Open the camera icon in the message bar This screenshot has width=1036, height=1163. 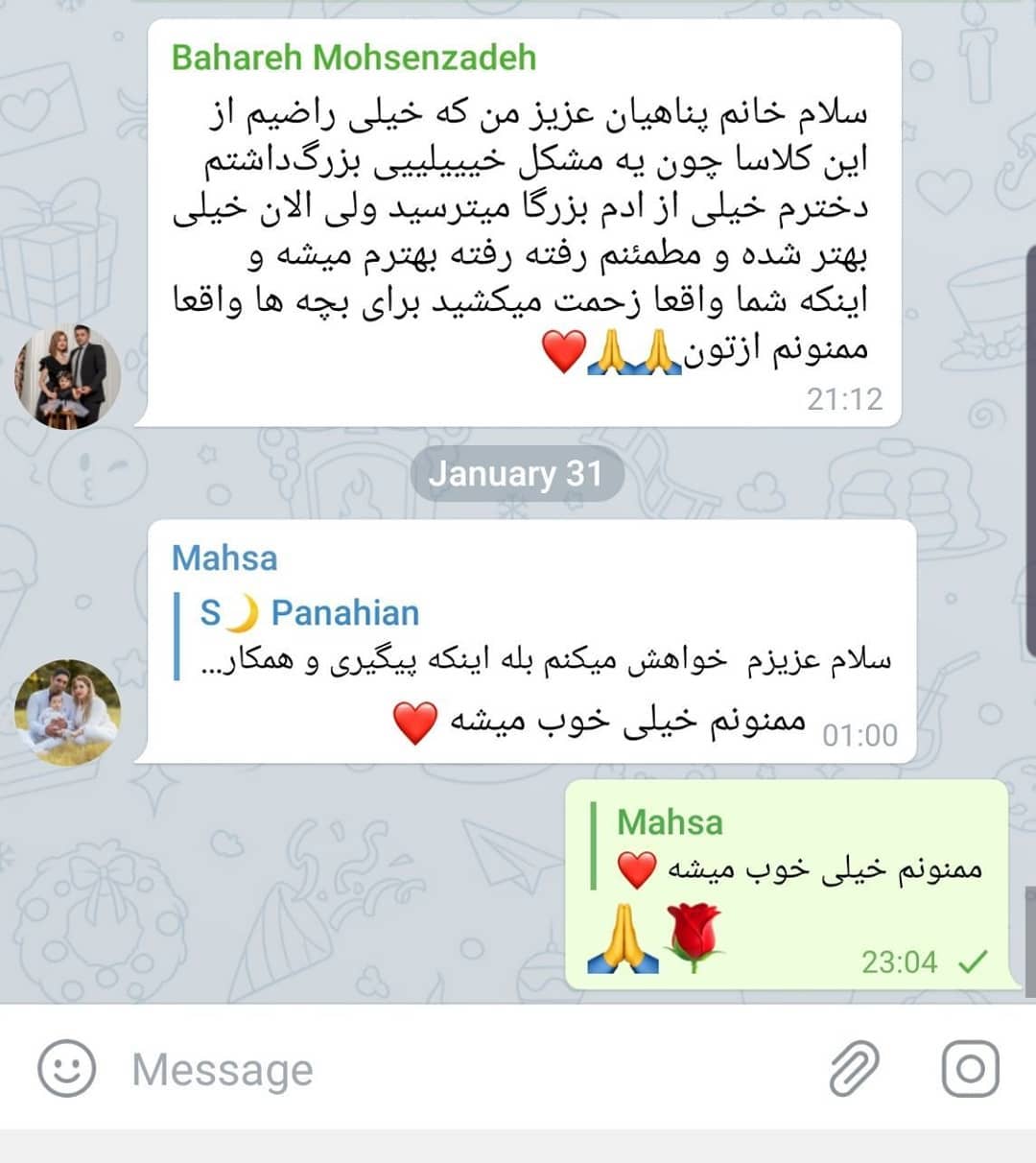click(x=970, y=1068)
